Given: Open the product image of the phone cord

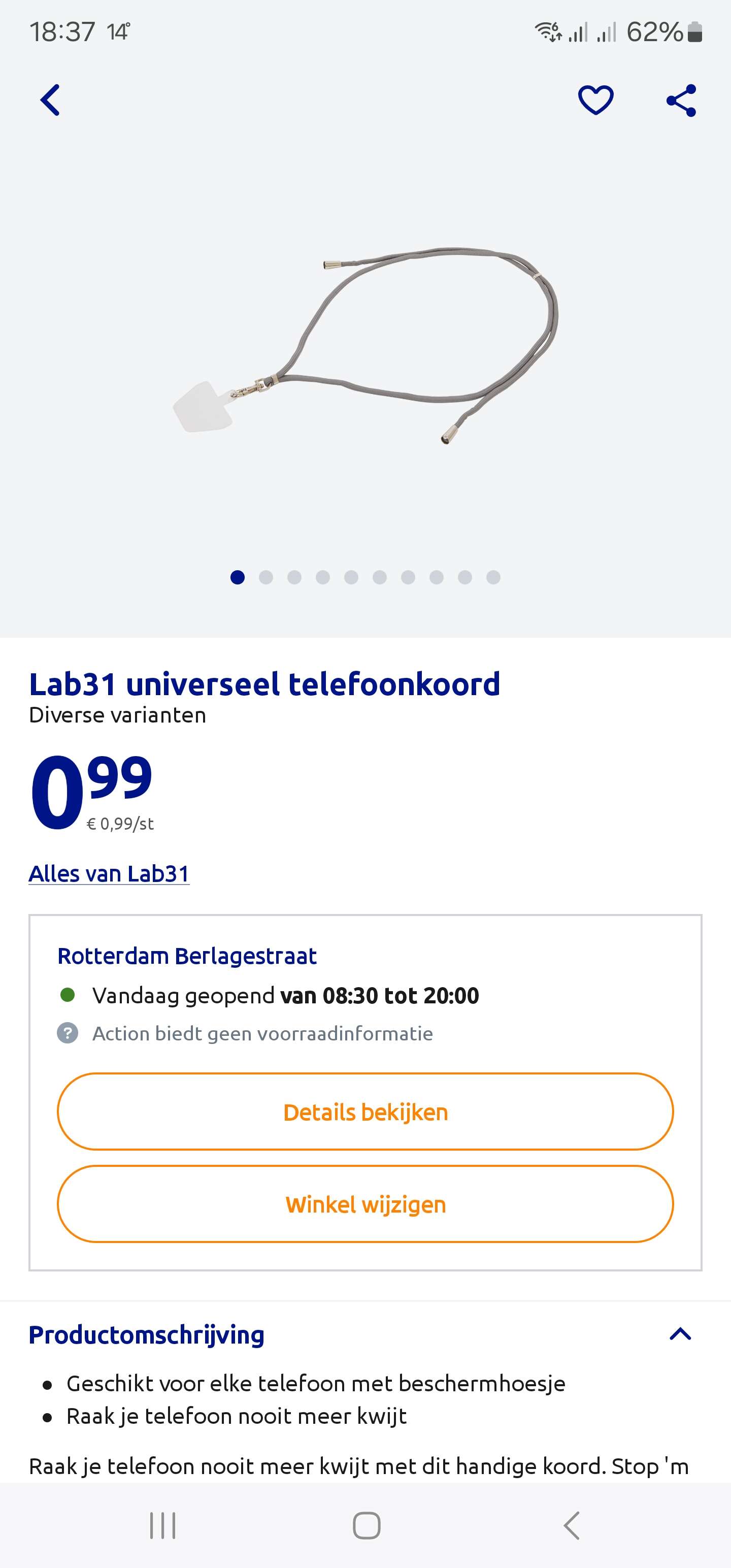Looking at the screenshot, I should pos(365,344).
